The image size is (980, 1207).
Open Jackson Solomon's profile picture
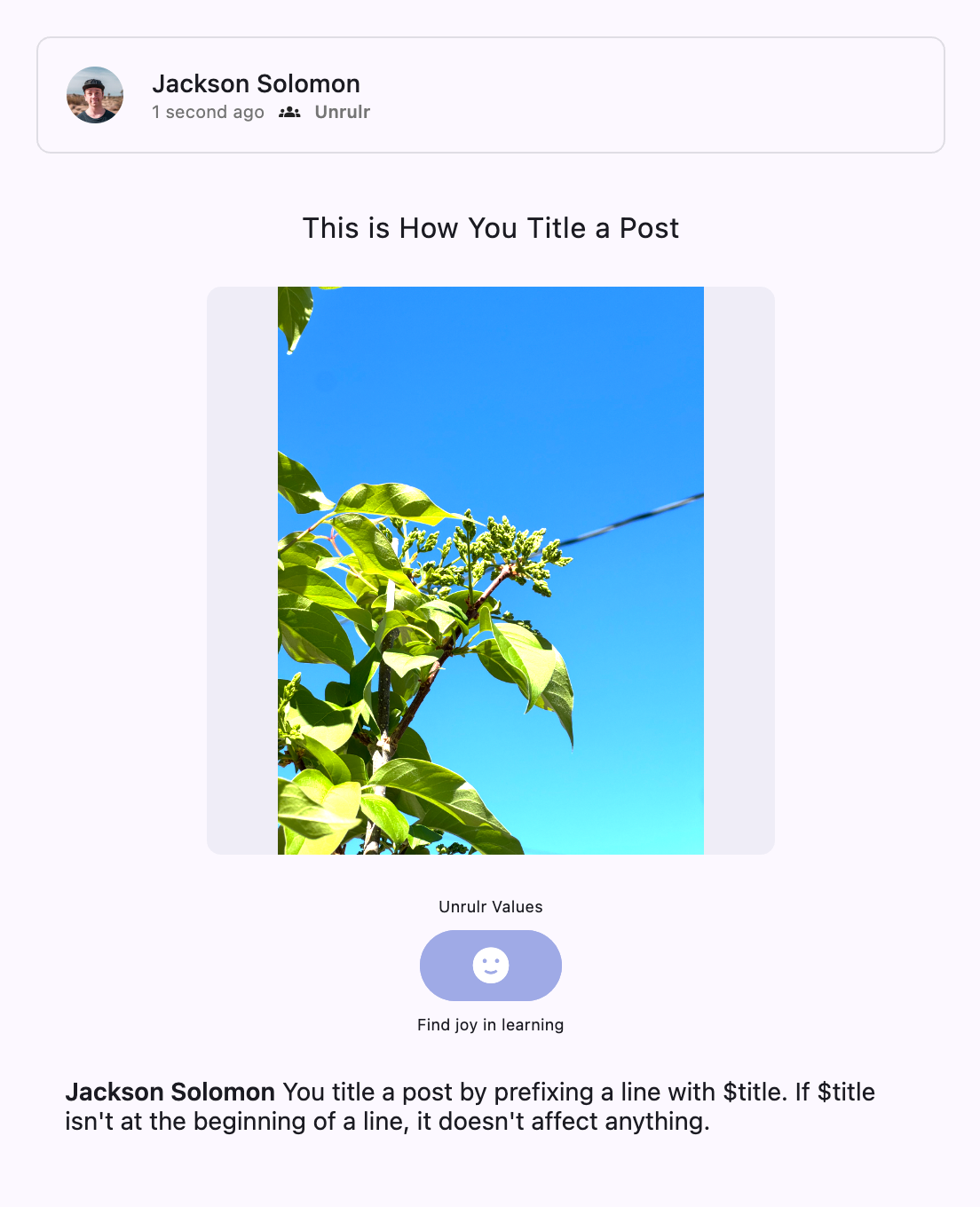[95, 95]
